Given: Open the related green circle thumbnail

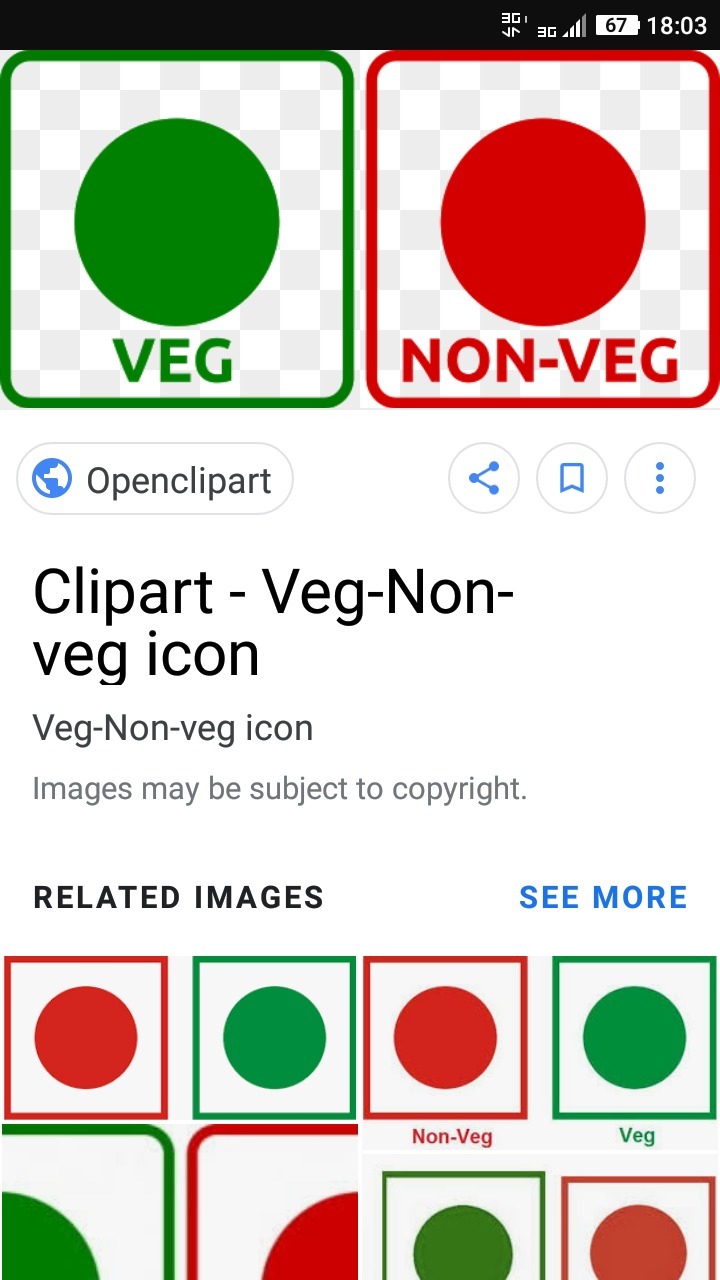Looking at the screenshot, I should (274, 1037).
